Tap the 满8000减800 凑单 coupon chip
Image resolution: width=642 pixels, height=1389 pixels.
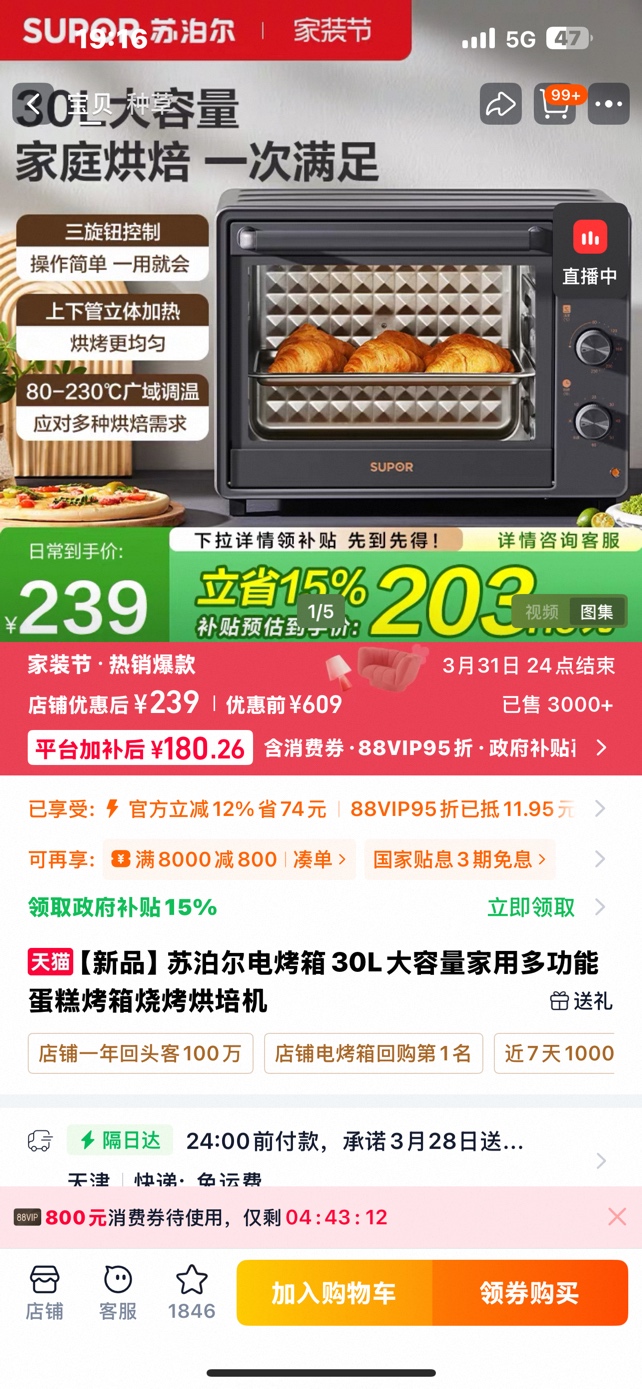(232, 859)
